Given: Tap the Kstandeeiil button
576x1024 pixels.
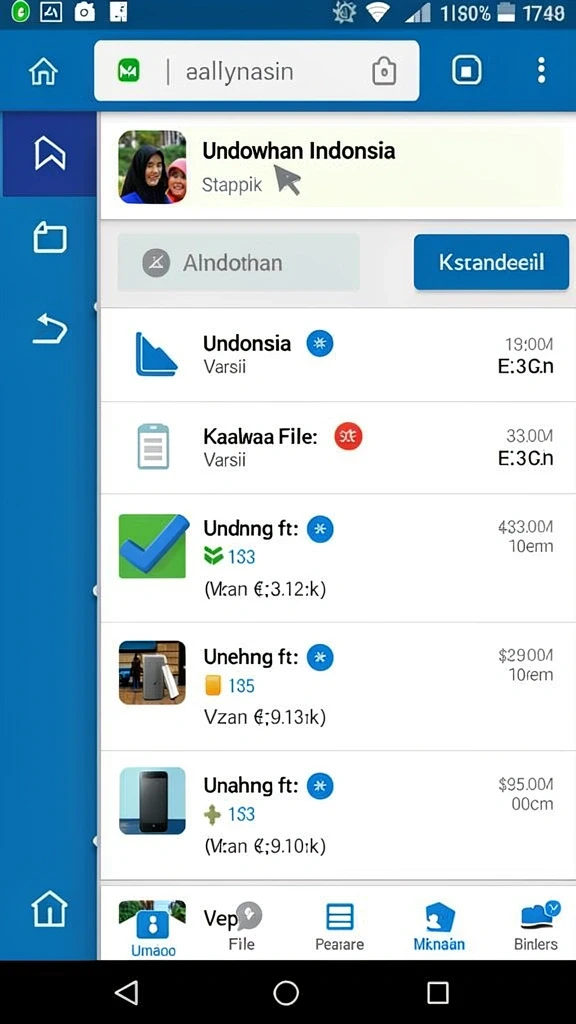Looking at the screenshot, I should (x=491, y=263).
